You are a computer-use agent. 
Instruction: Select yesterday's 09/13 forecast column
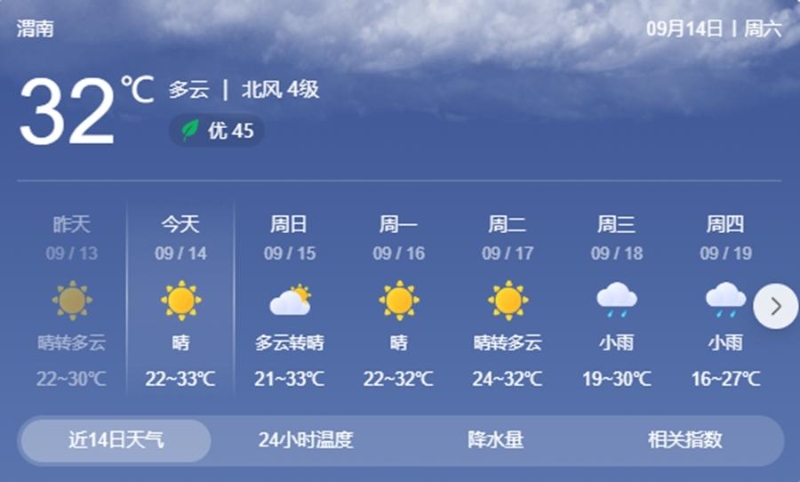[71, 300]
